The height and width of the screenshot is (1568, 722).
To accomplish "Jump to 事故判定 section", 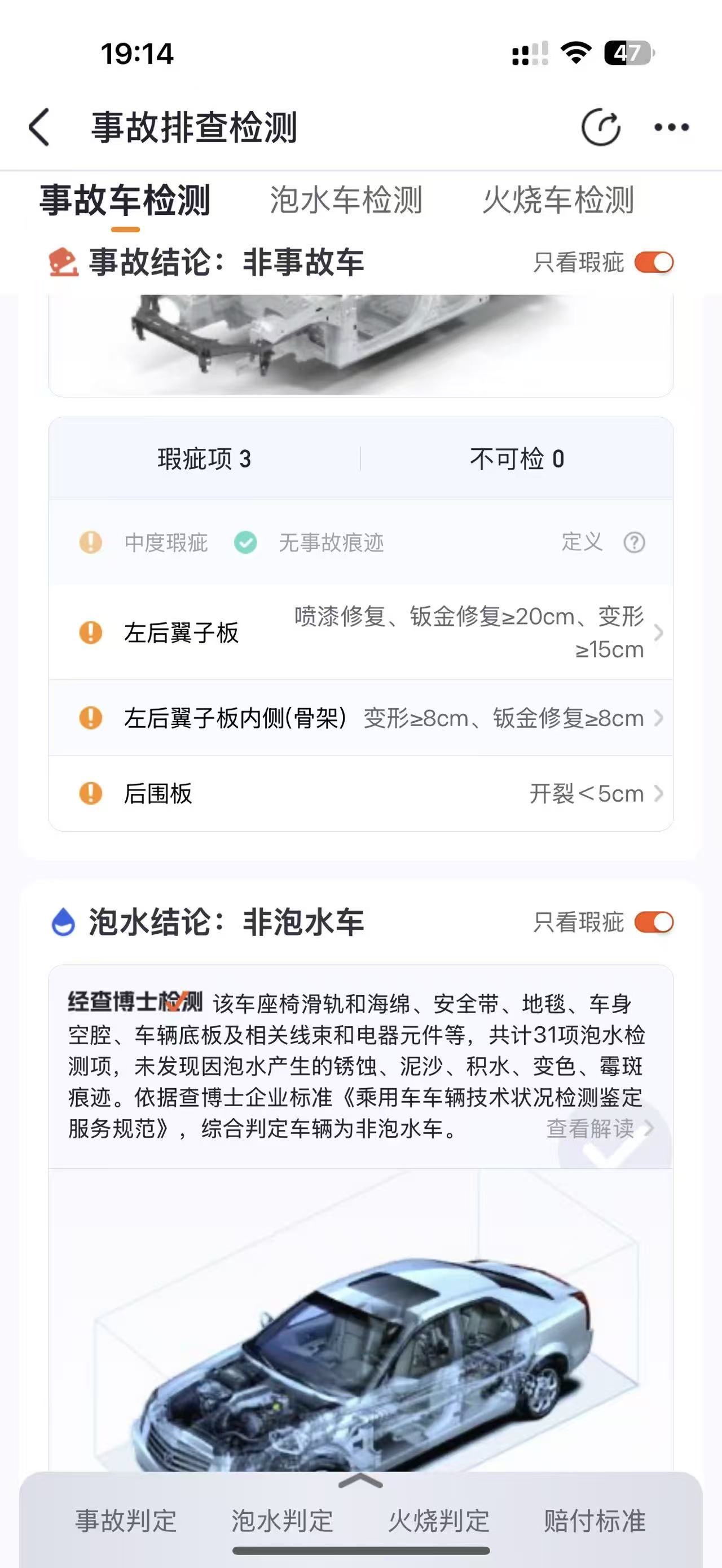I will tap(126, 1521).
